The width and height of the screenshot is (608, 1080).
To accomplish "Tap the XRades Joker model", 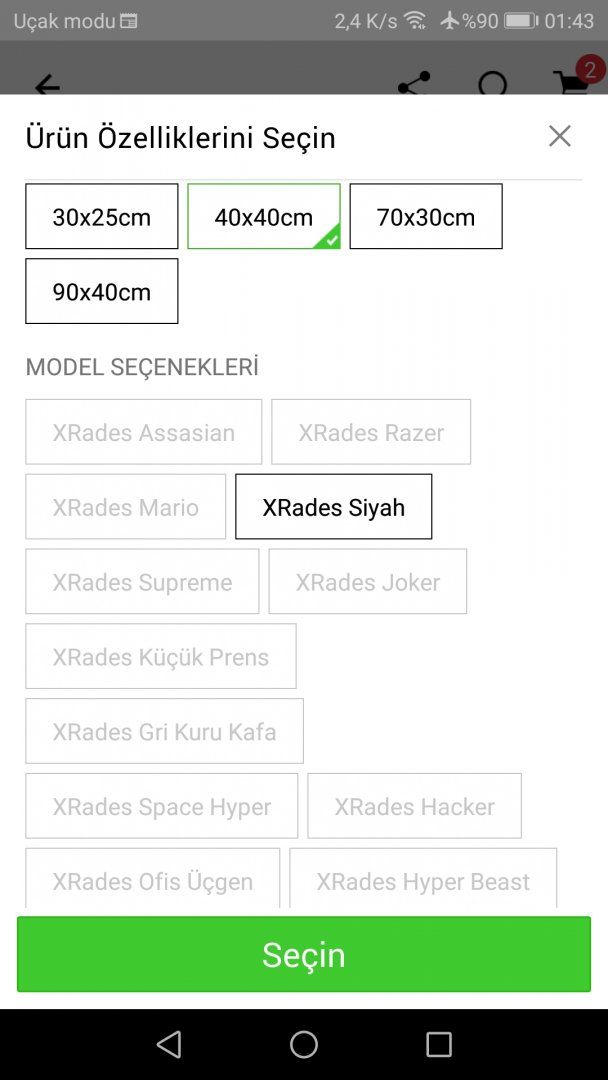I will tap(368, 582).
